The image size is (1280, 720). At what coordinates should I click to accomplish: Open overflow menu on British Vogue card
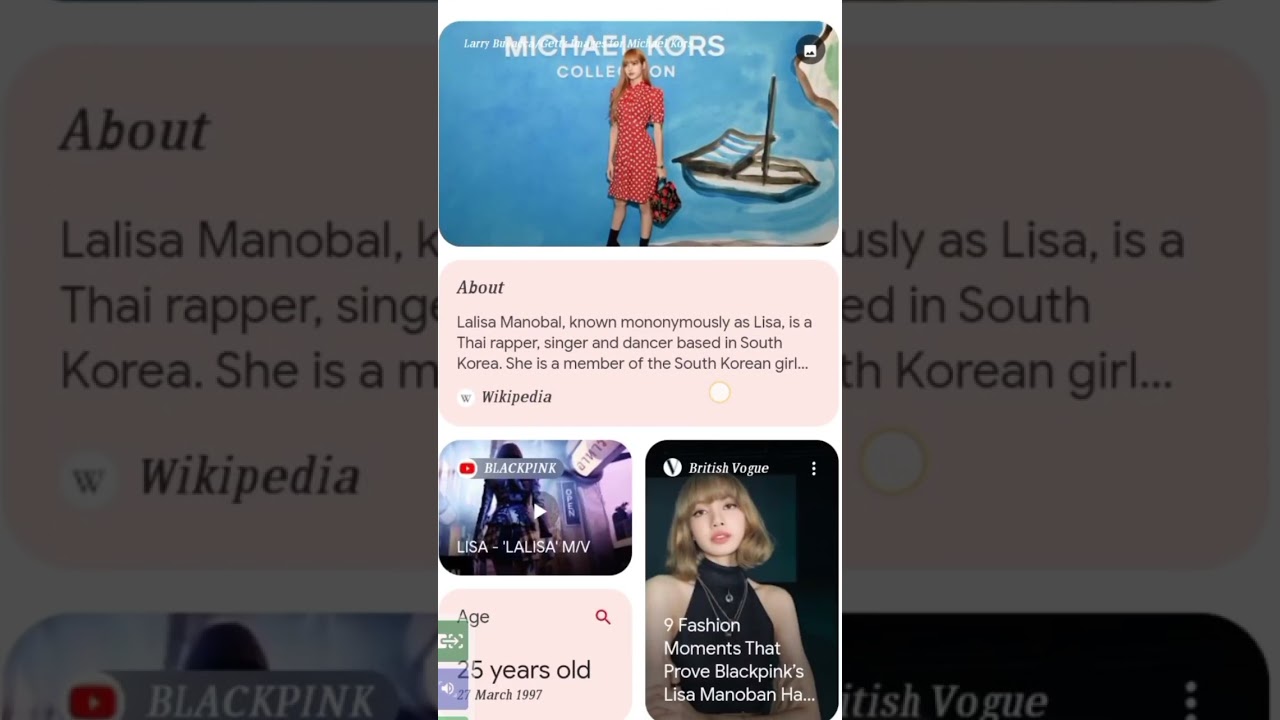814,468
